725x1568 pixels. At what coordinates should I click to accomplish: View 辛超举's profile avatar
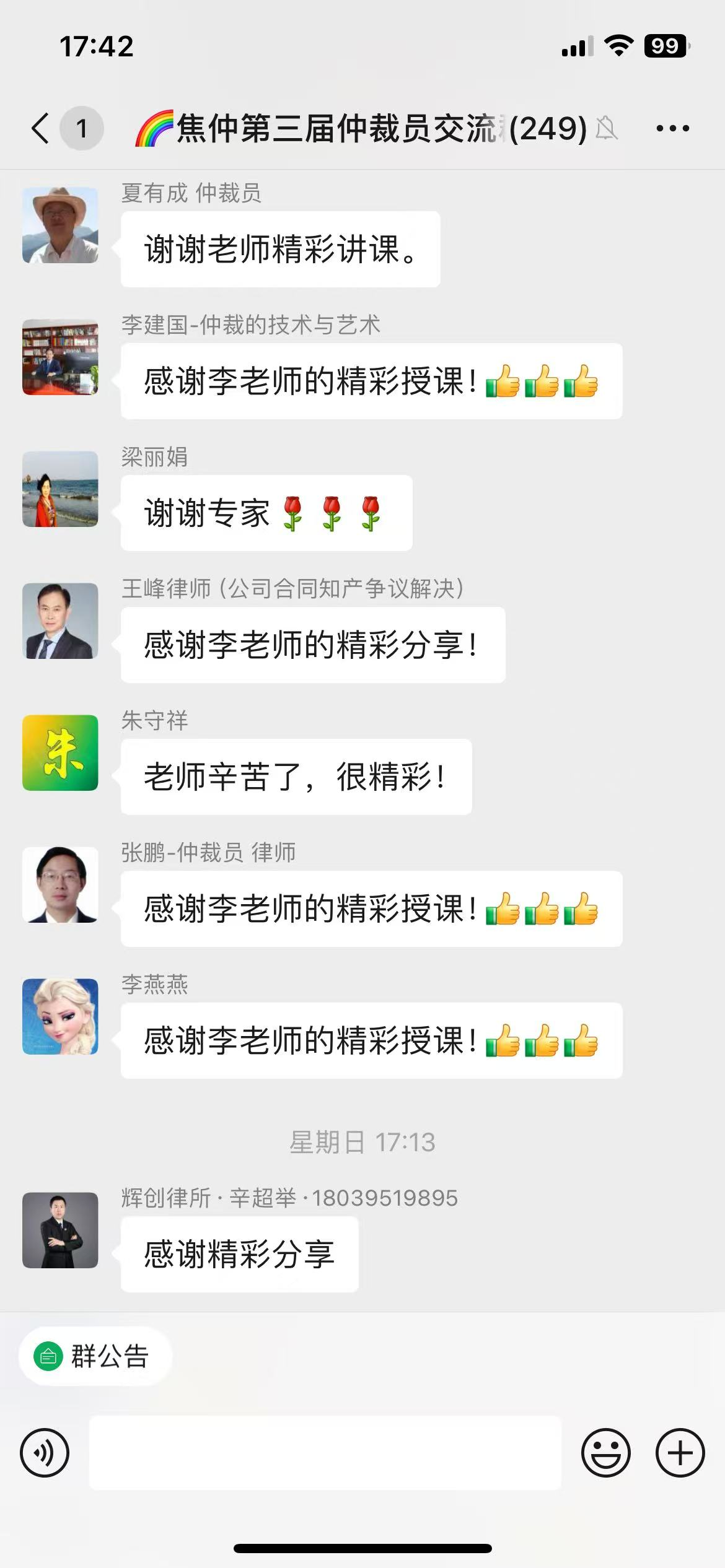pos(60,1230)
